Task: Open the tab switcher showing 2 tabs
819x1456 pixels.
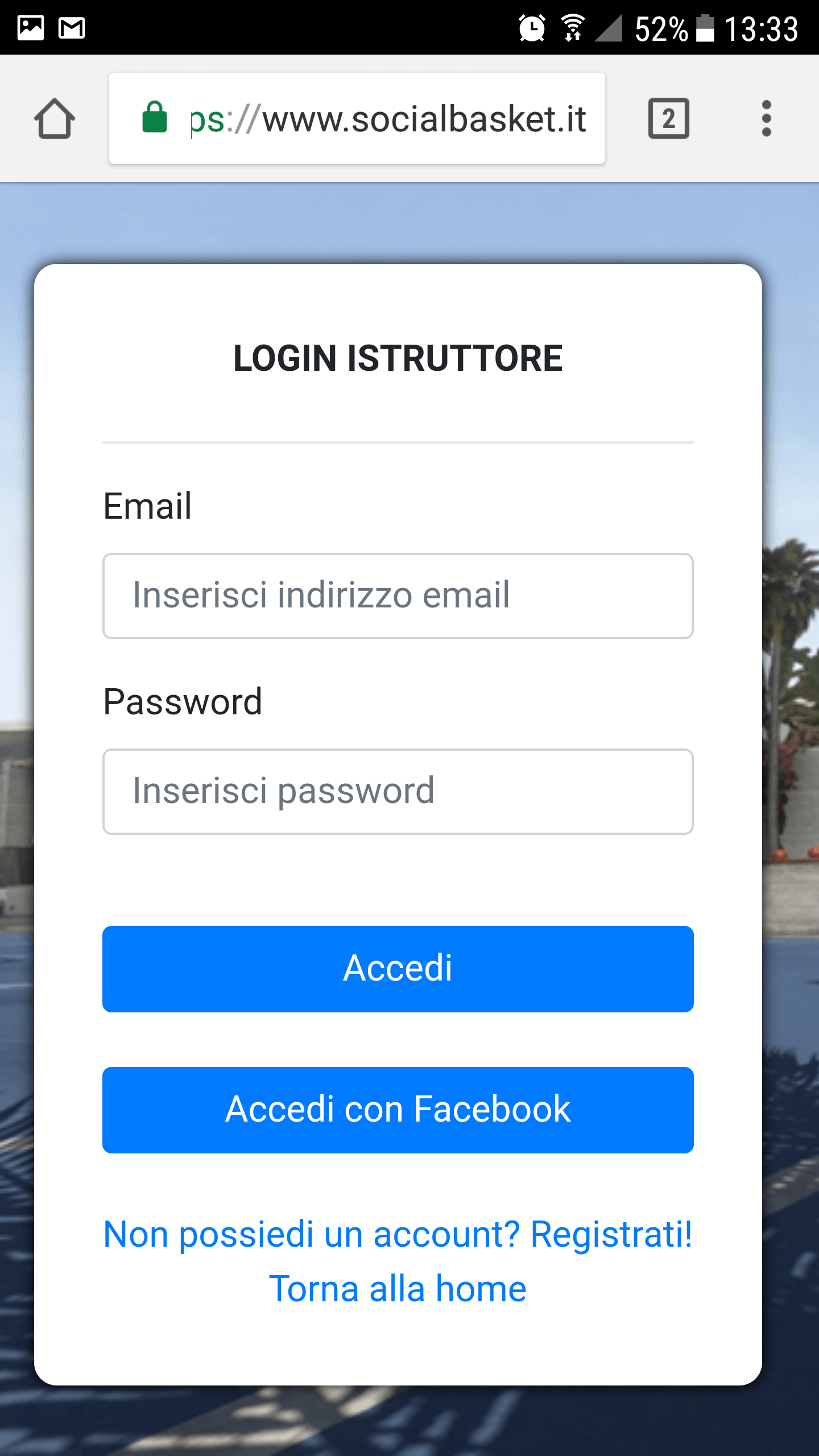Action: (669, 118)
